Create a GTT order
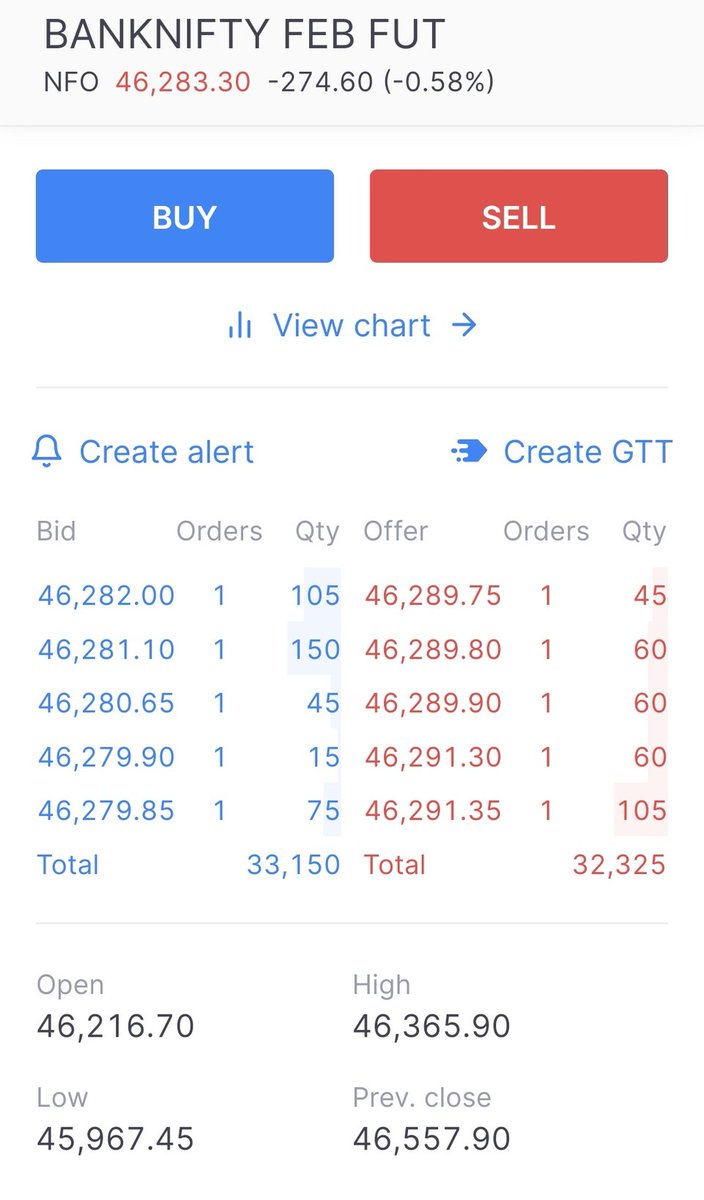704x1200 pixels. (x=561, y=452)
